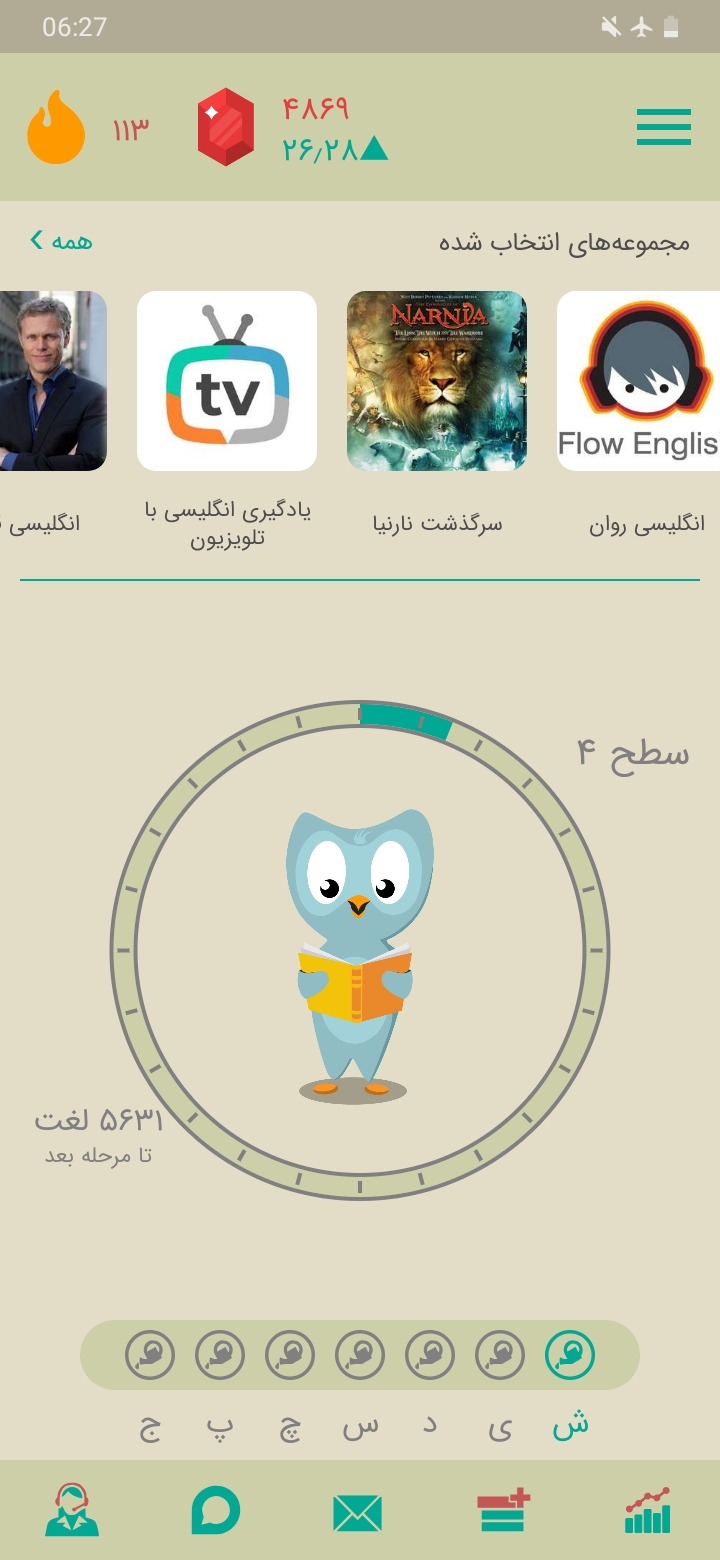Tap the streak flame icon
Viewport: 720px width, 1560px height.
coord(56,126)
